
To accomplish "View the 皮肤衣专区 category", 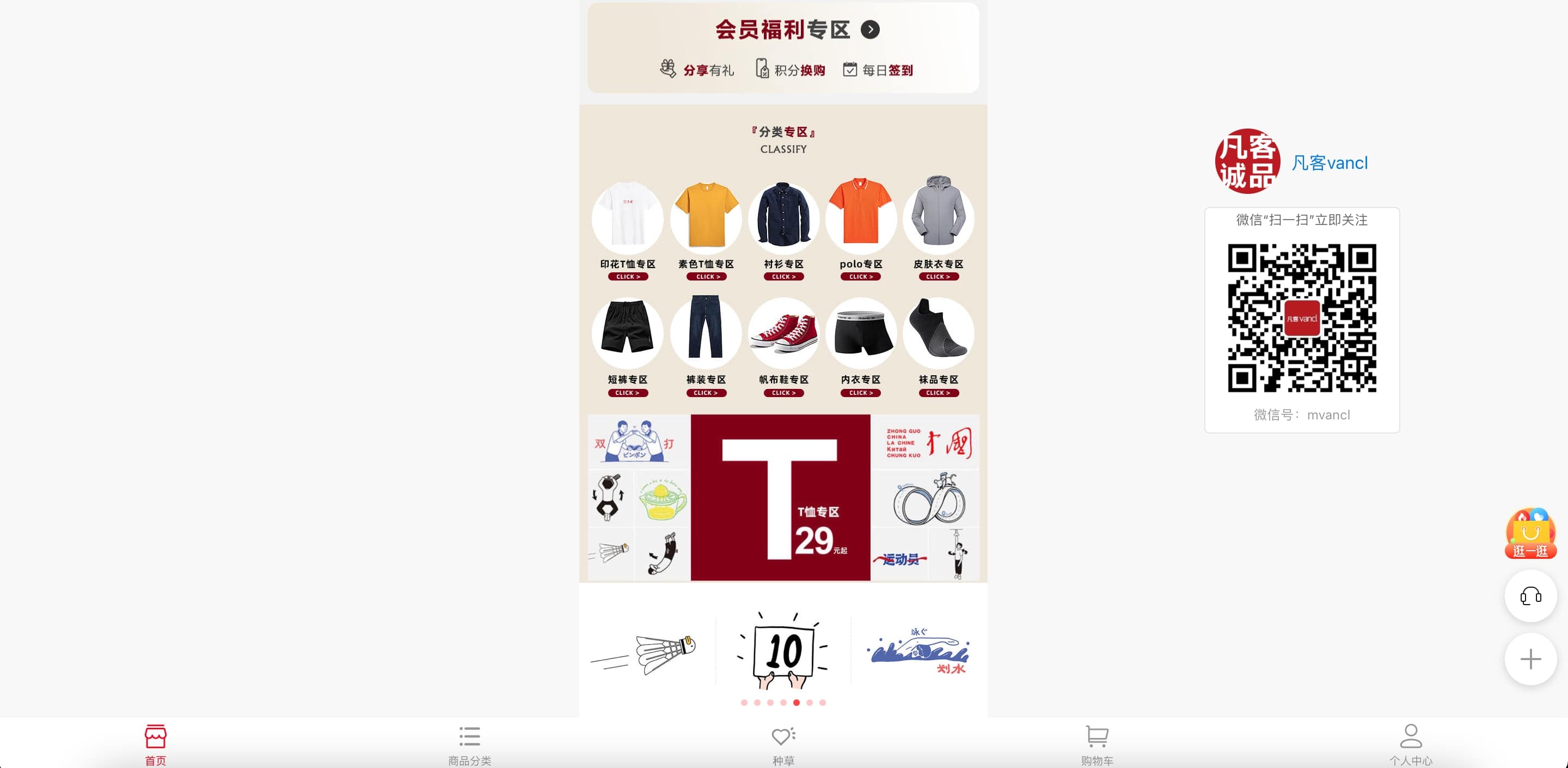I will point(938,228).
